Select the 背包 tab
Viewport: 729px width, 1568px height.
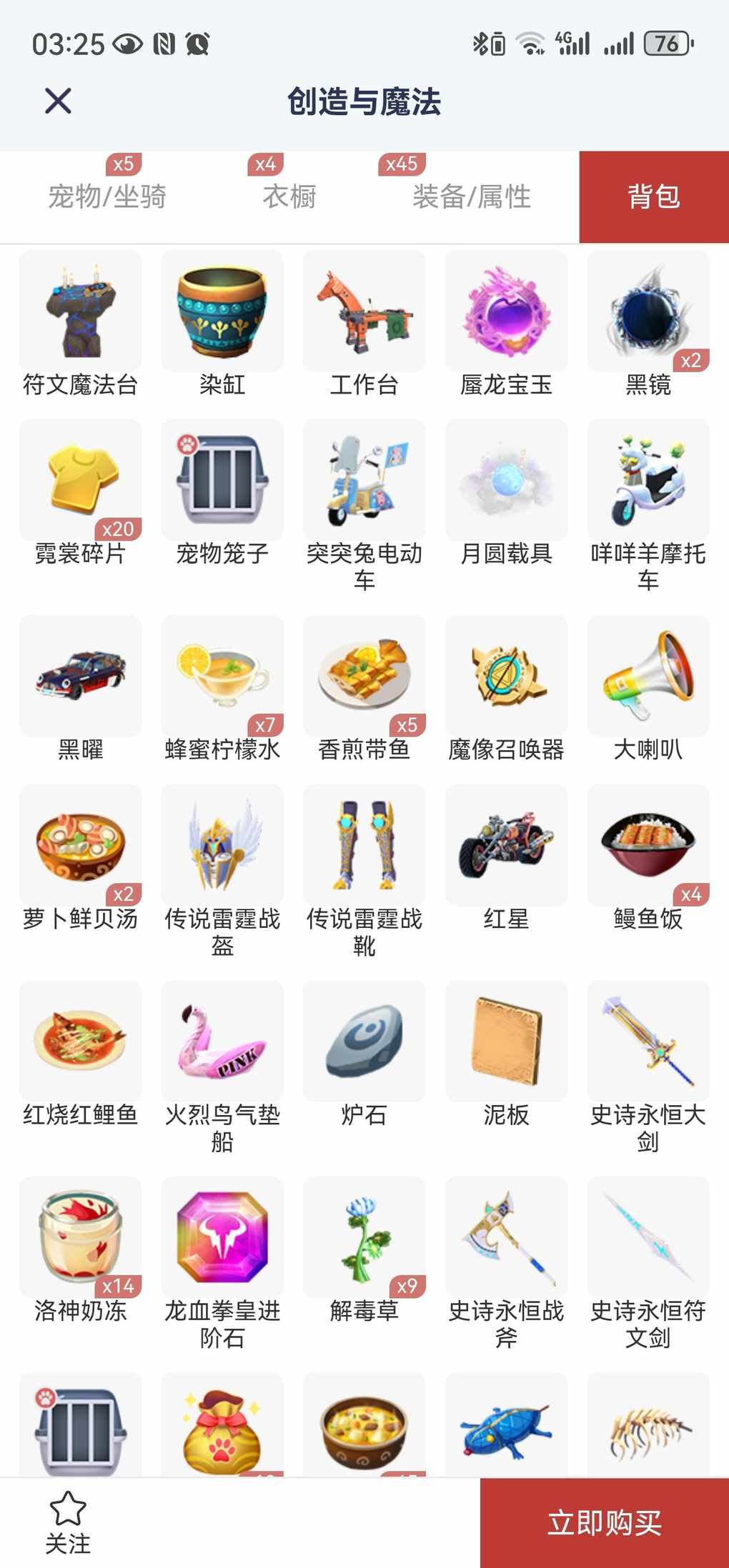(654, 196)
